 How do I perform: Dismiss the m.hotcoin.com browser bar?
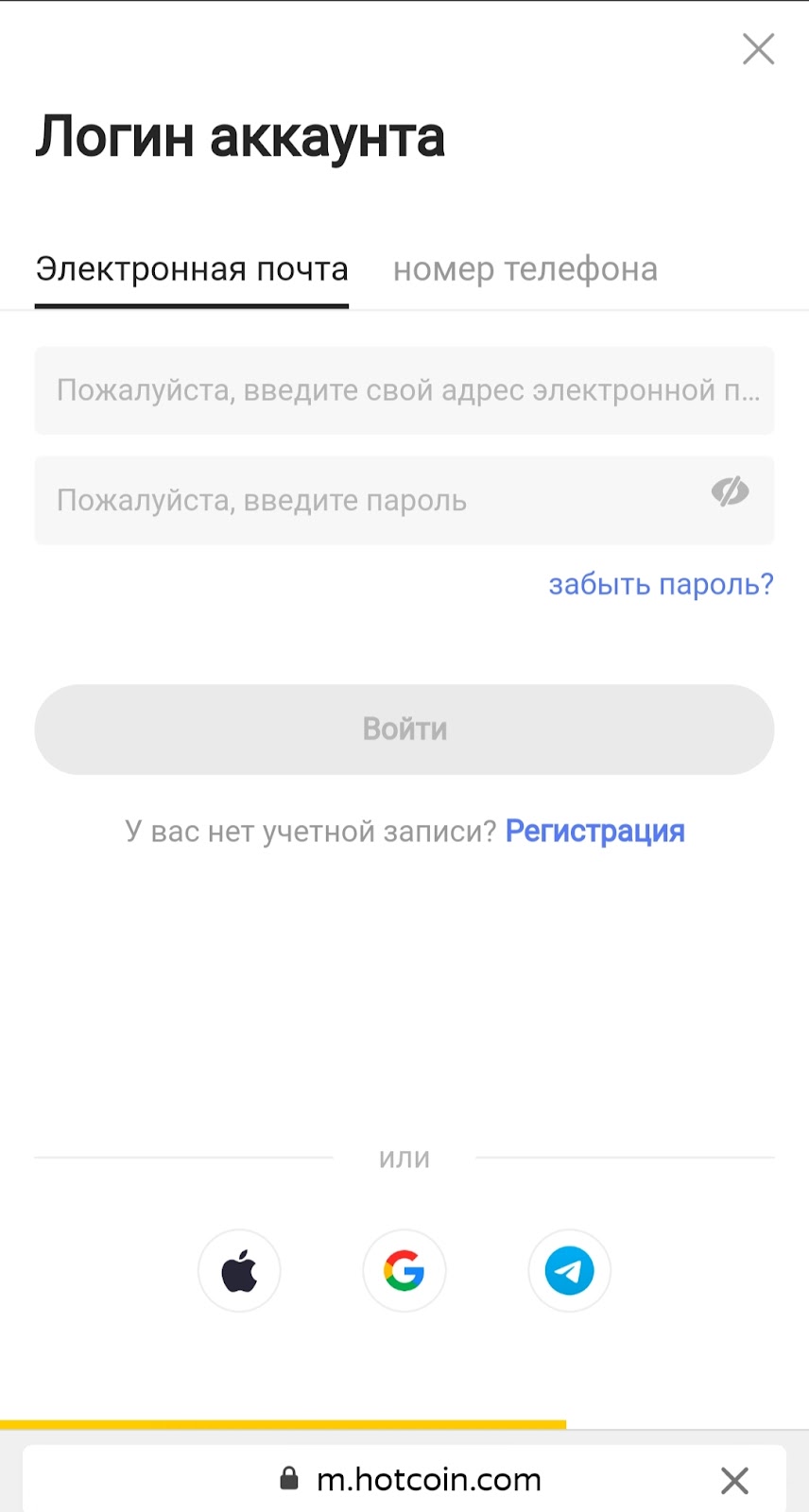point(734,1480)
